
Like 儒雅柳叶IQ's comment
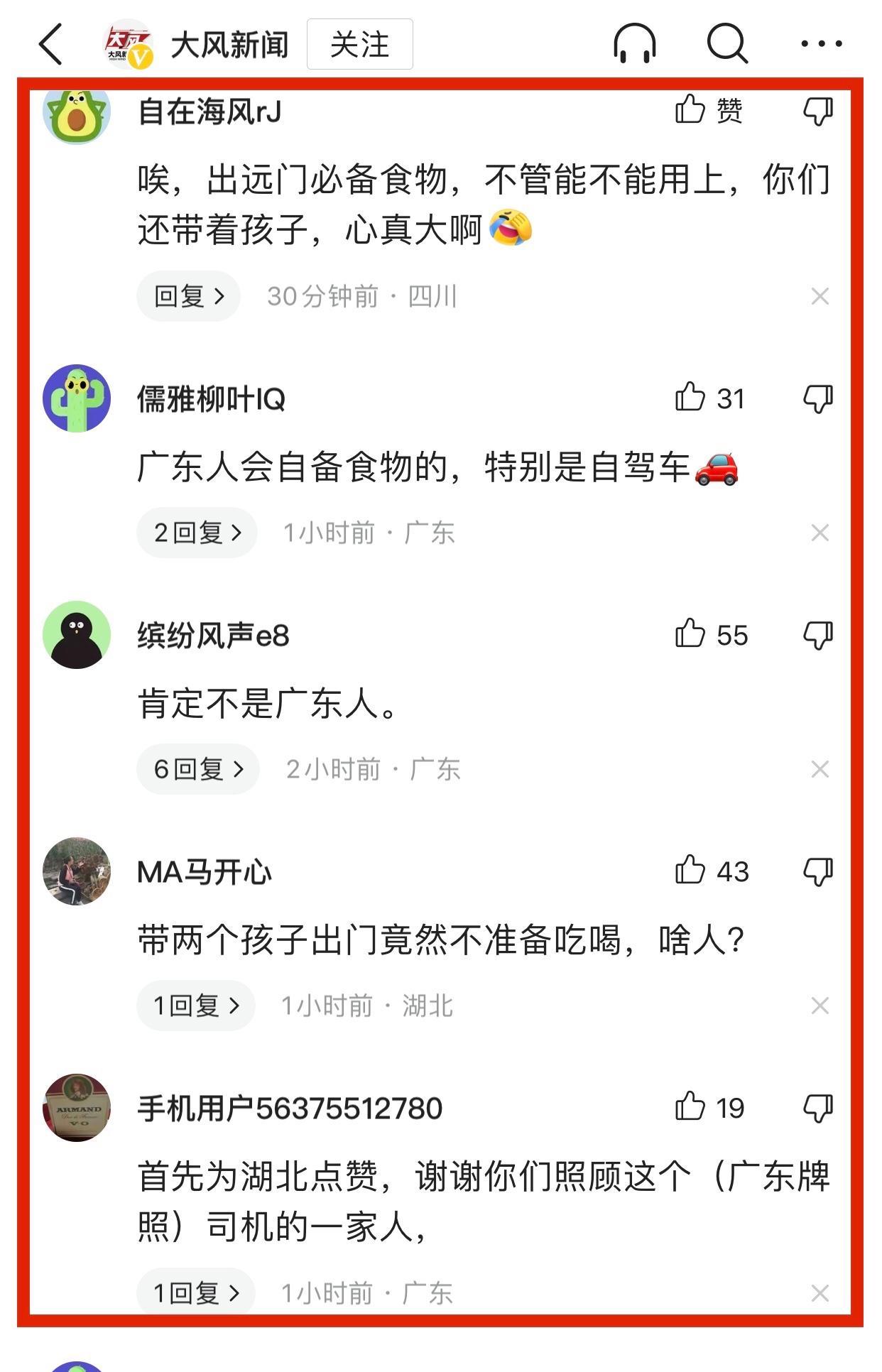pyautogui.click(x=690, y=398)
